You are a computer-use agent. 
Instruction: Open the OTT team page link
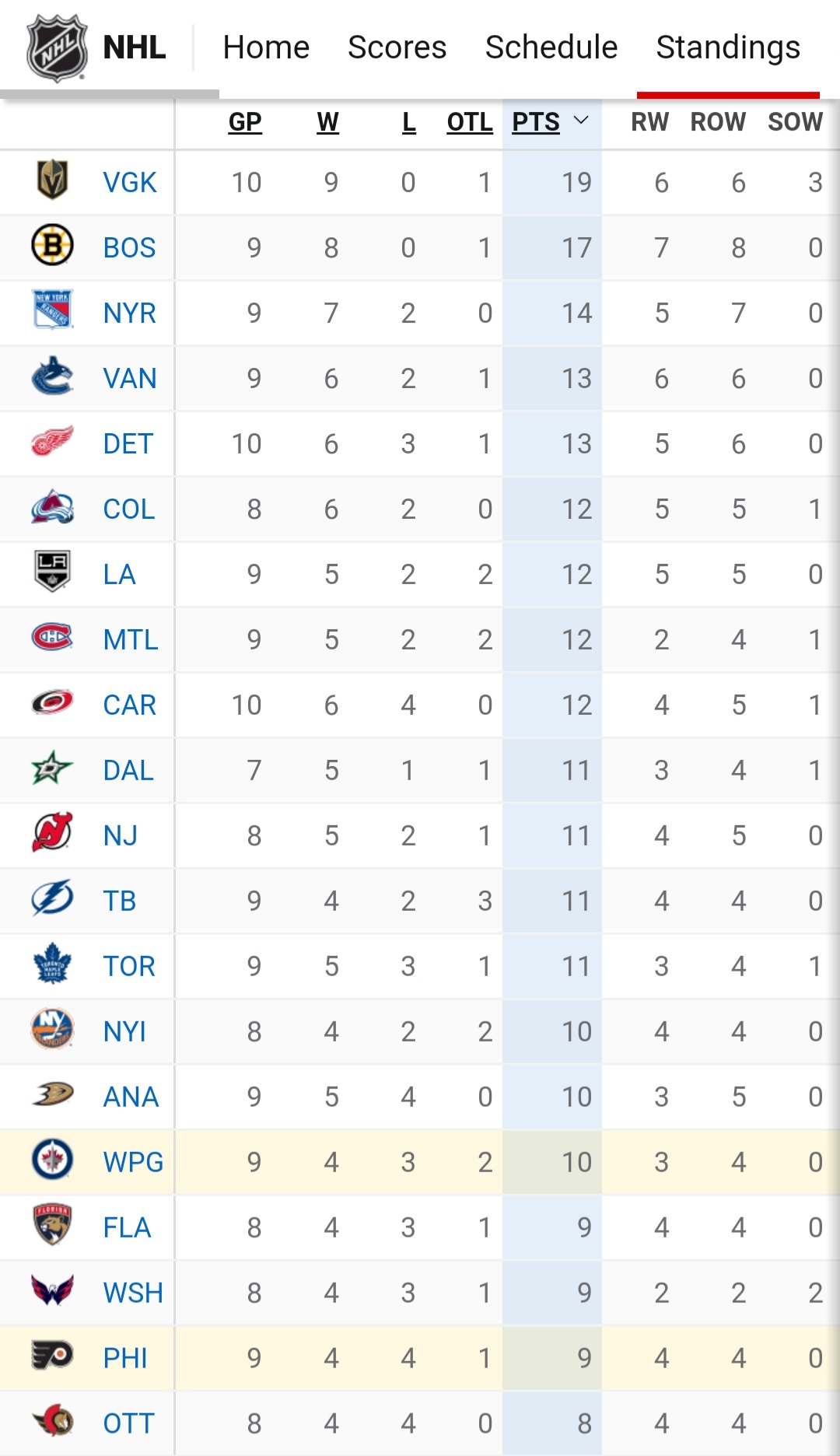click(128, 1423)
